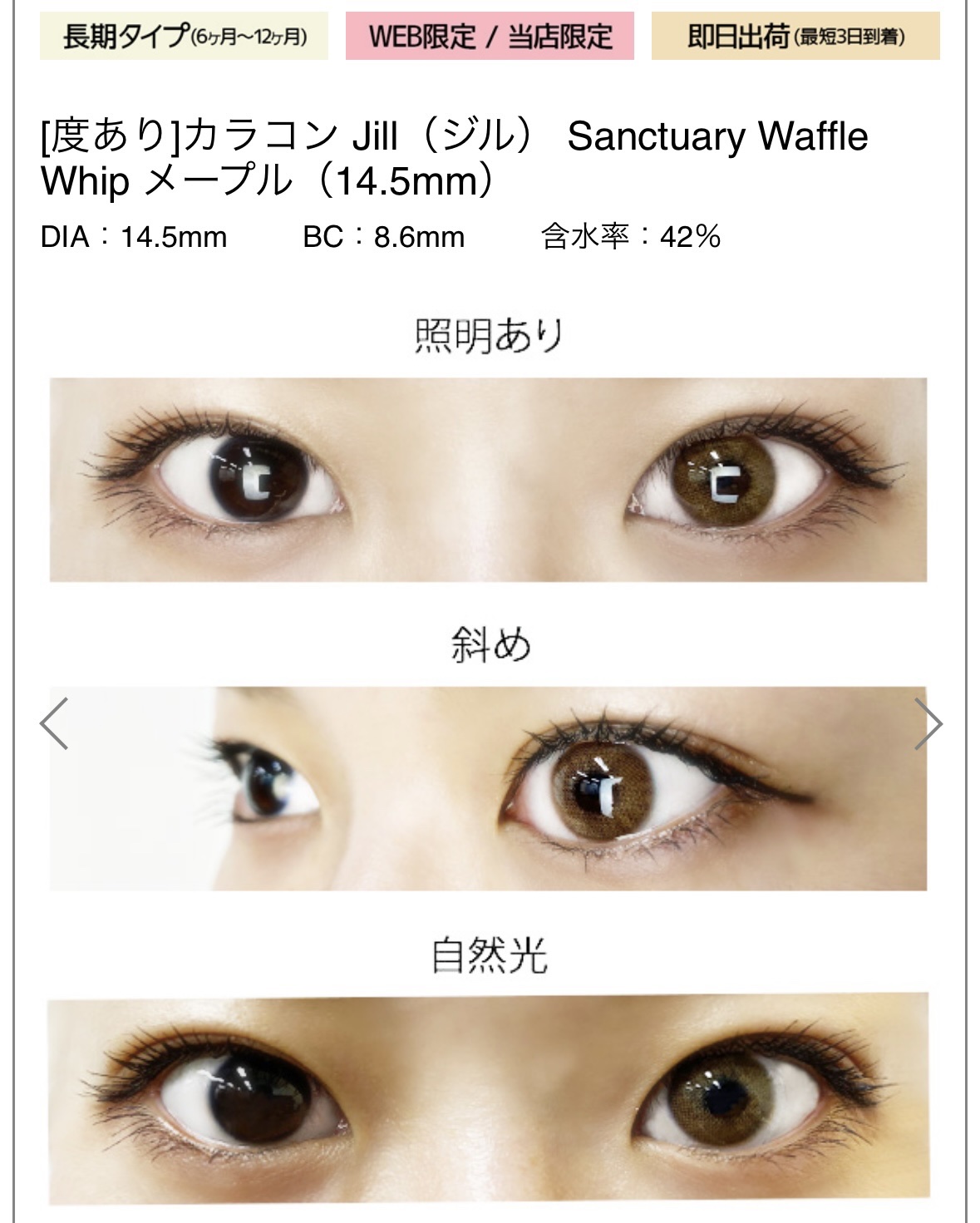
Task: Show the previous product image
Action: [54, 724]
